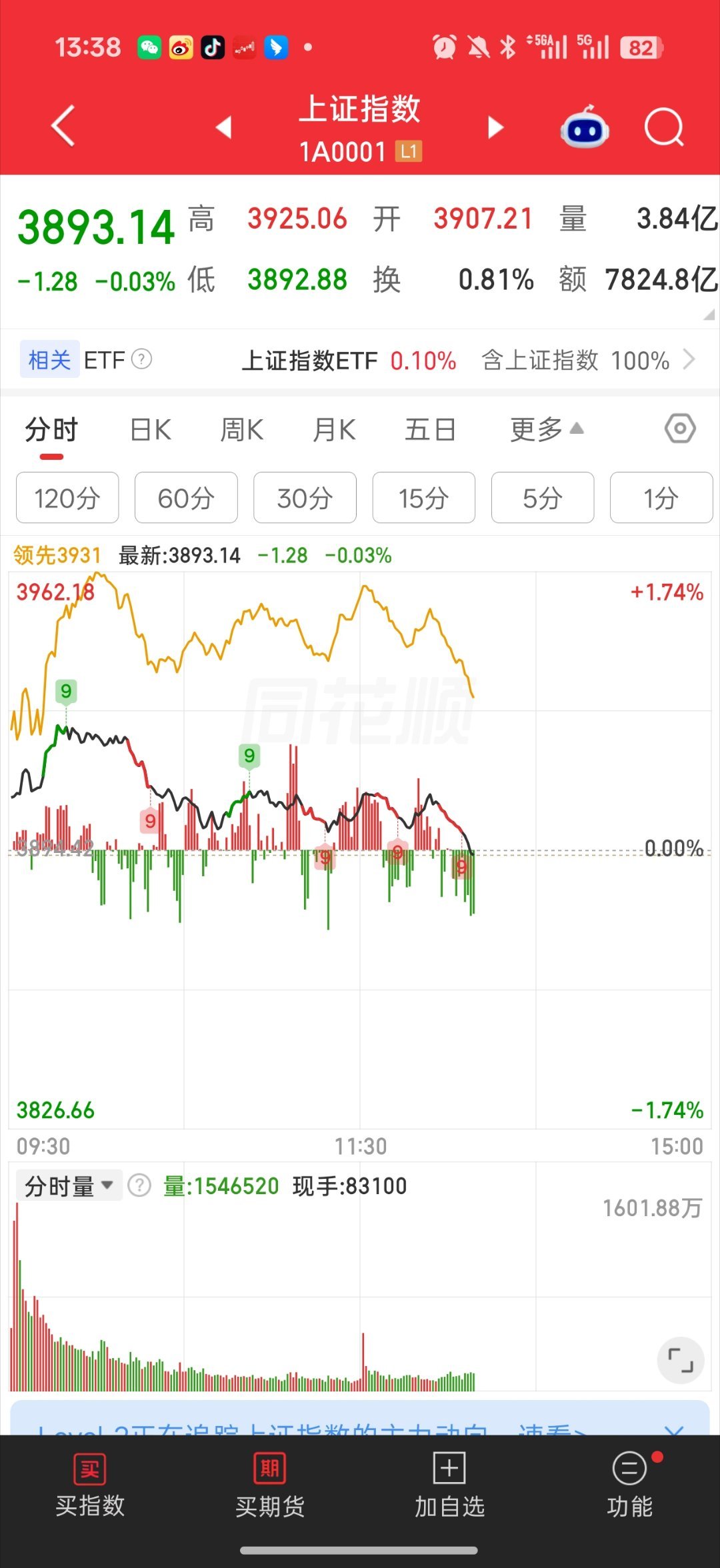The height and width of the screenshot is (1568, 720).
Task: Expand chart to fullscreen
Action: 681,1359
